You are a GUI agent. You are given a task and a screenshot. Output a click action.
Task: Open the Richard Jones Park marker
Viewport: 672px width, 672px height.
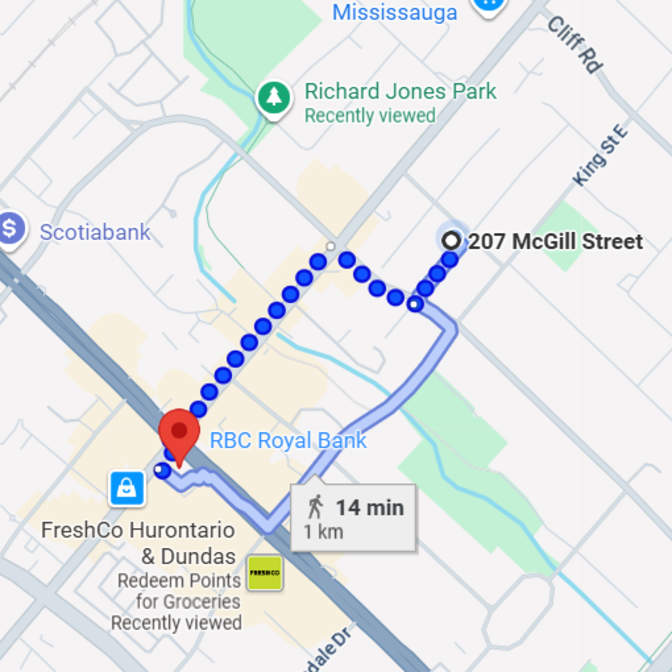[x=272, y=98]
